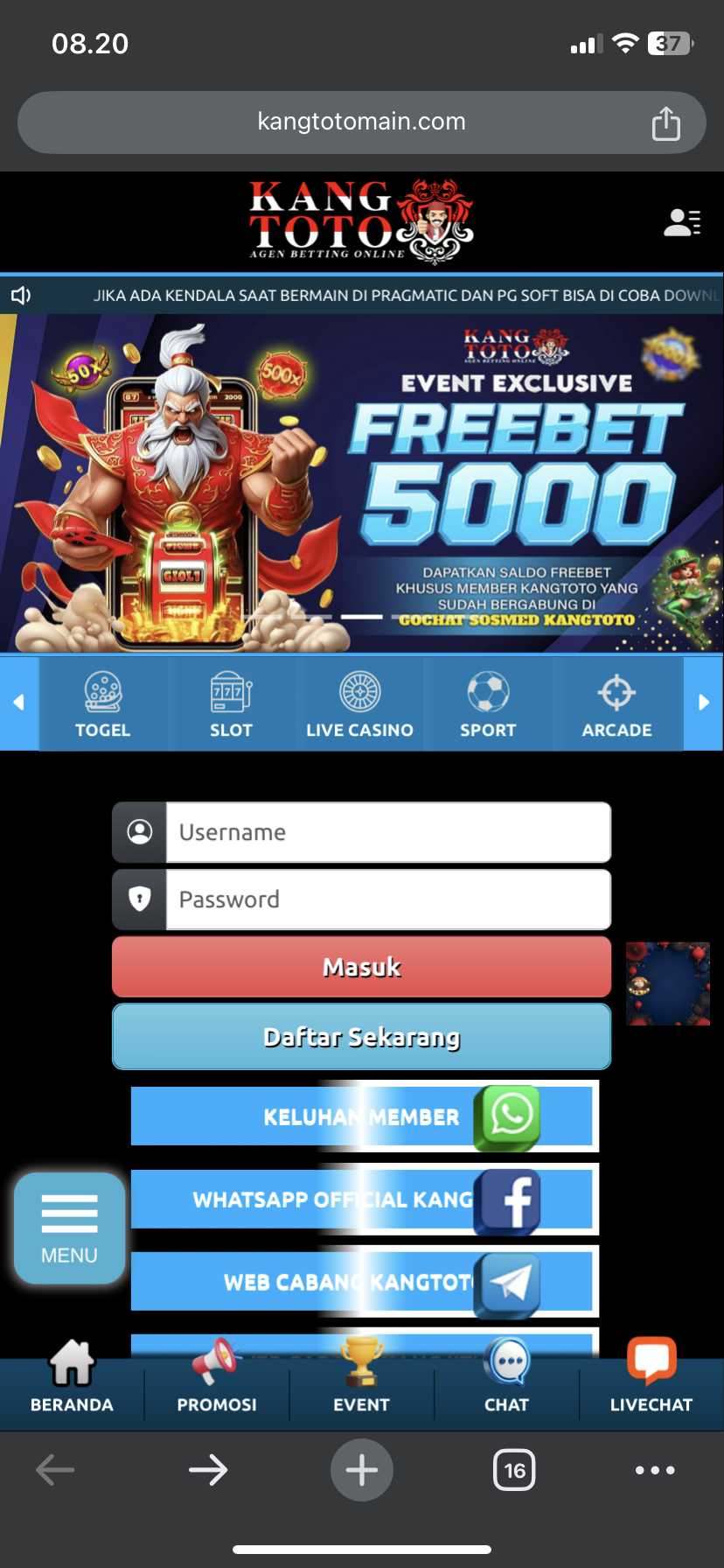Open Keluhan Member WhatsApp link
The width and height of the screenshot is (724, 1568).
[363, 1116]
